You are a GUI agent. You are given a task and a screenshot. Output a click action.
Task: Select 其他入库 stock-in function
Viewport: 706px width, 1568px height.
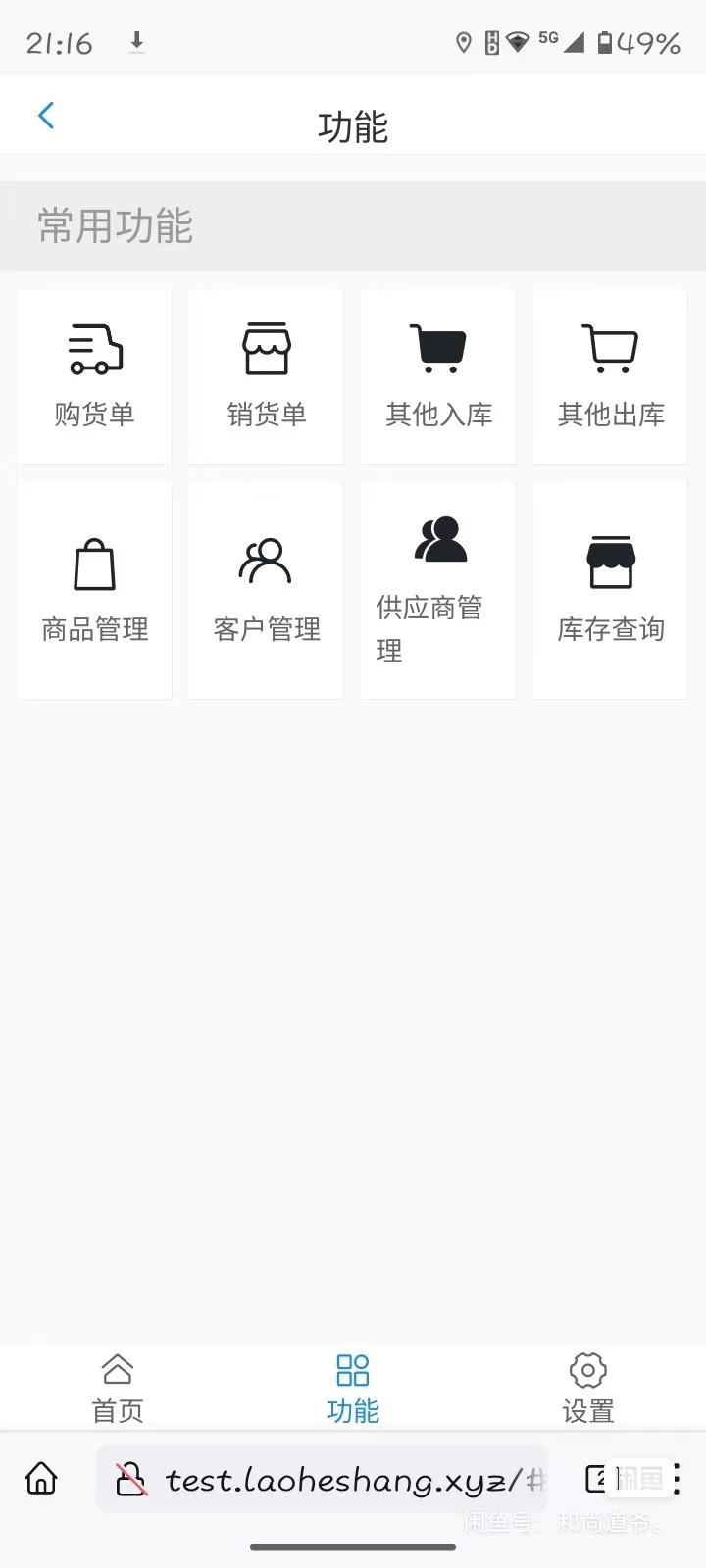(x=438, y=376)
